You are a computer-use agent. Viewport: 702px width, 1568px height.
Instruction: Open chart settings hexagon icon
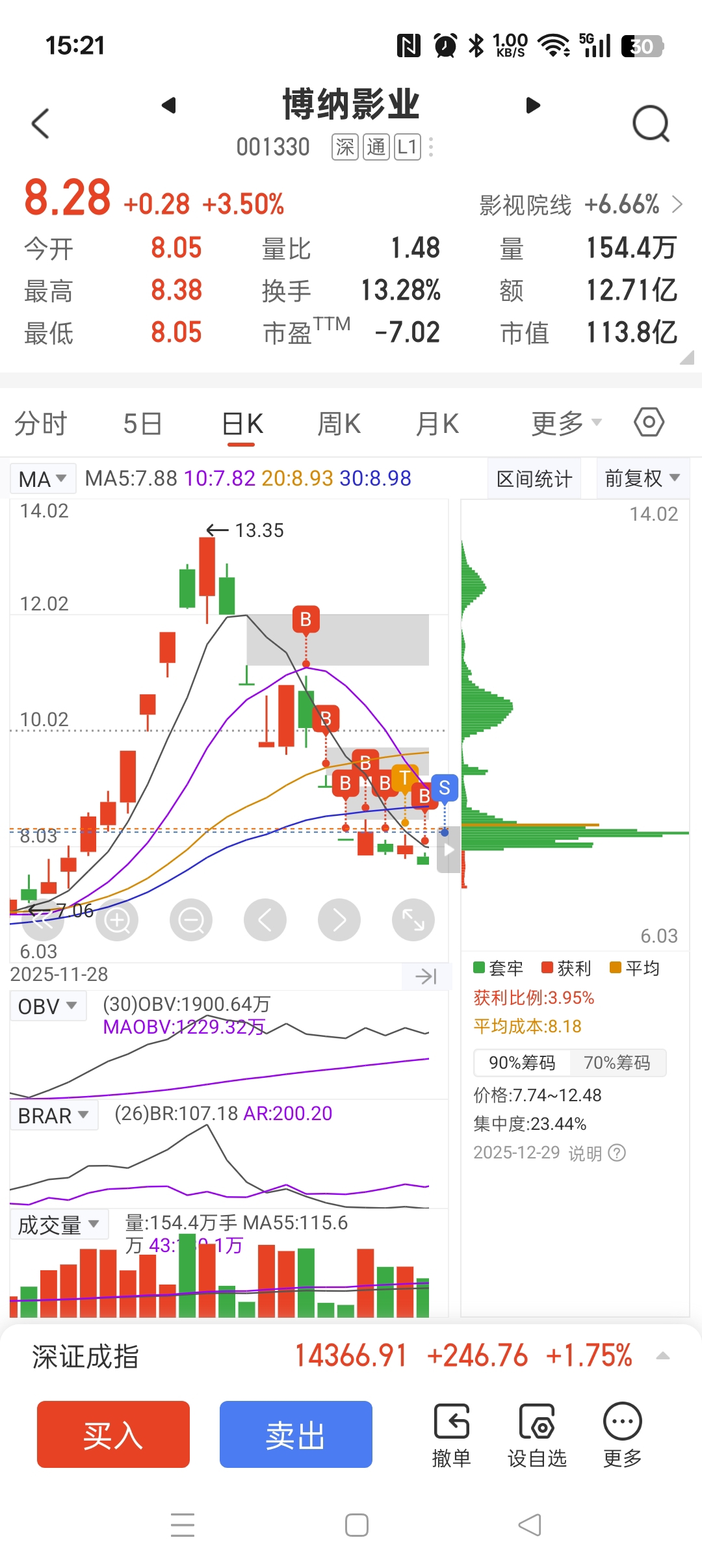[x=649, y=423]
